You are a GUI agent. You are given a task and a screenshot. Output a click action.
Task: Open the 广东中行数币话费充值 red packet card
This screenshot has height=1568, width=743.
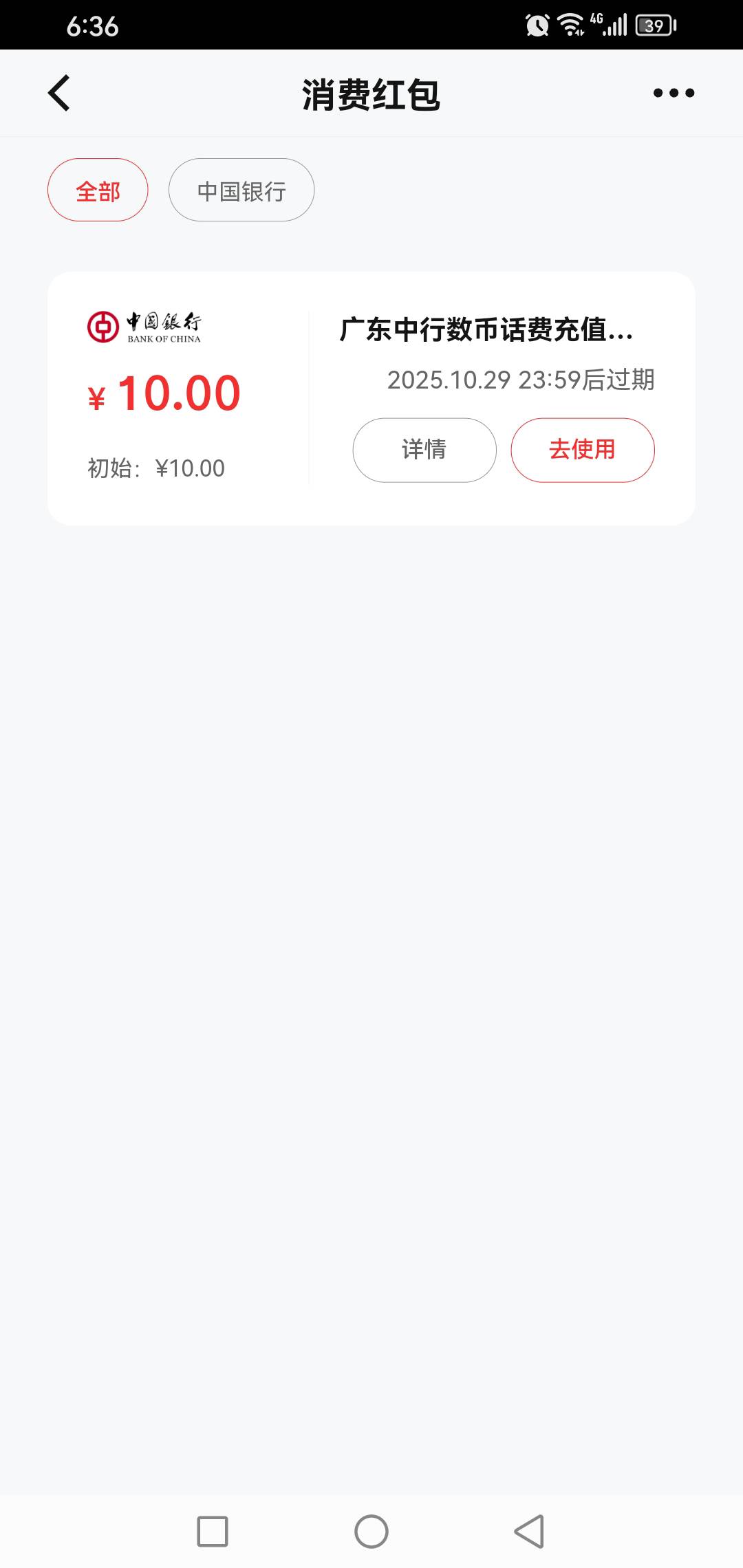tap(485, 330)
